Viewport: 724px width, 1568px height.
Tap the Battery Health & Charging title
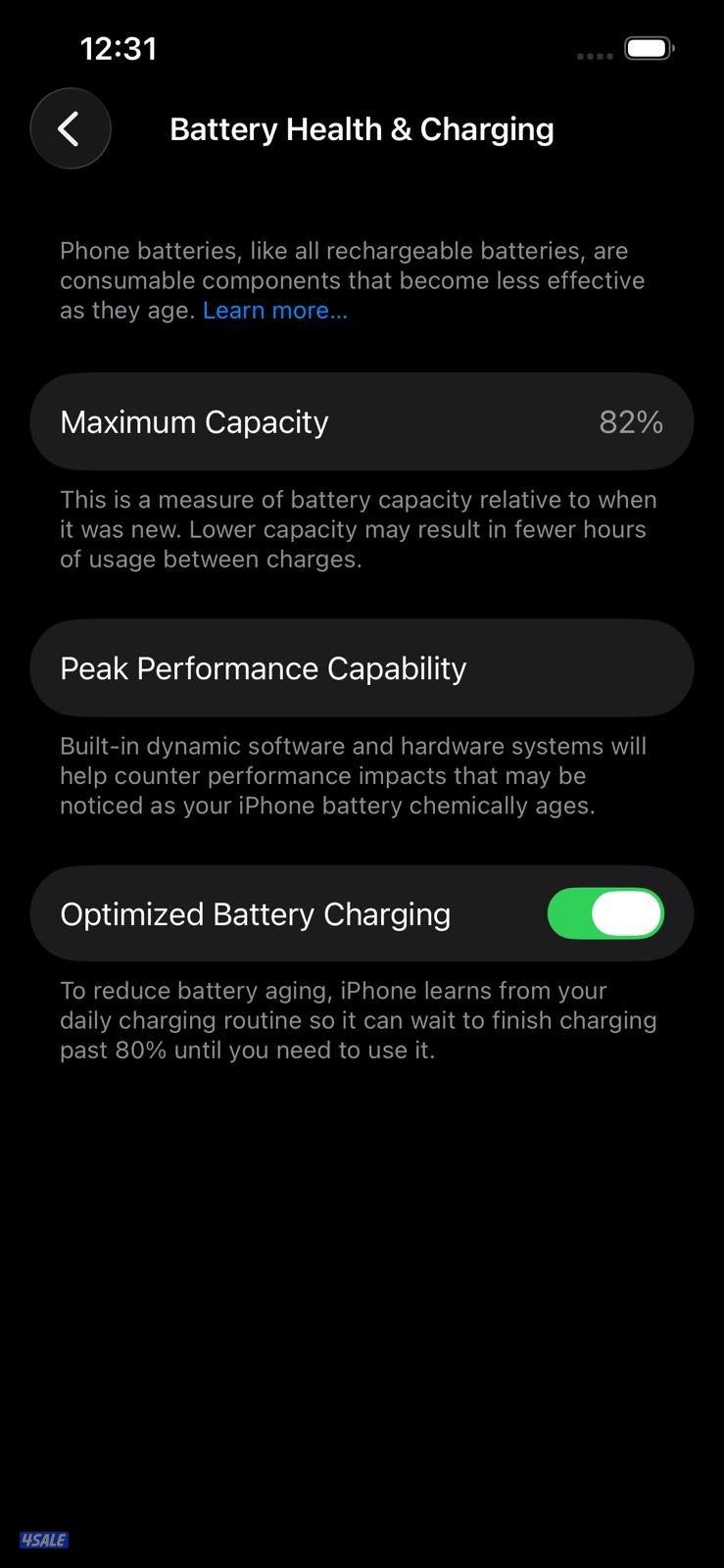[362, 128]
